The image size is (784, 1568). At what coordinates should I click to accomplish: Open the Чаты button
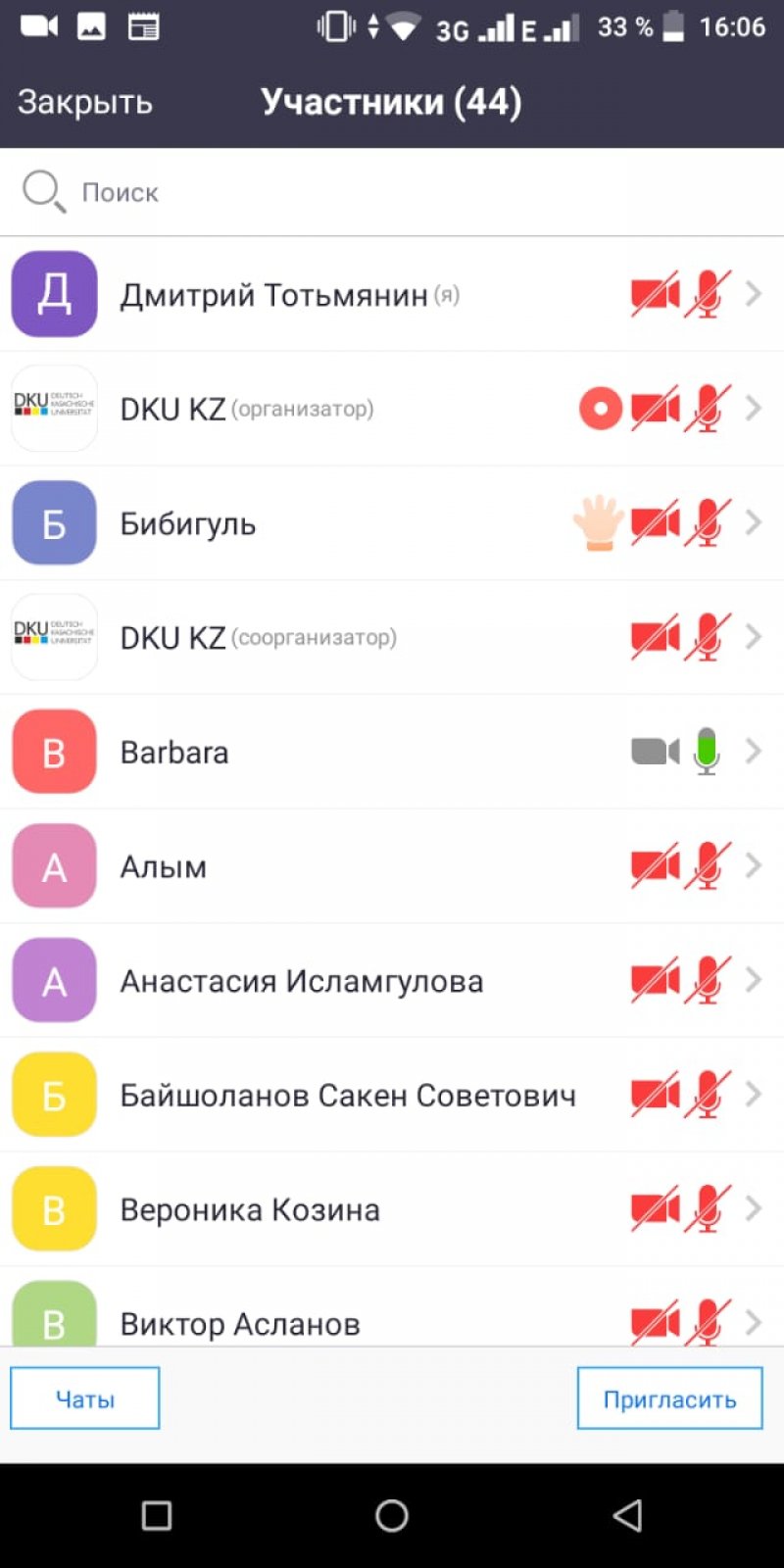coord(85,1398)
